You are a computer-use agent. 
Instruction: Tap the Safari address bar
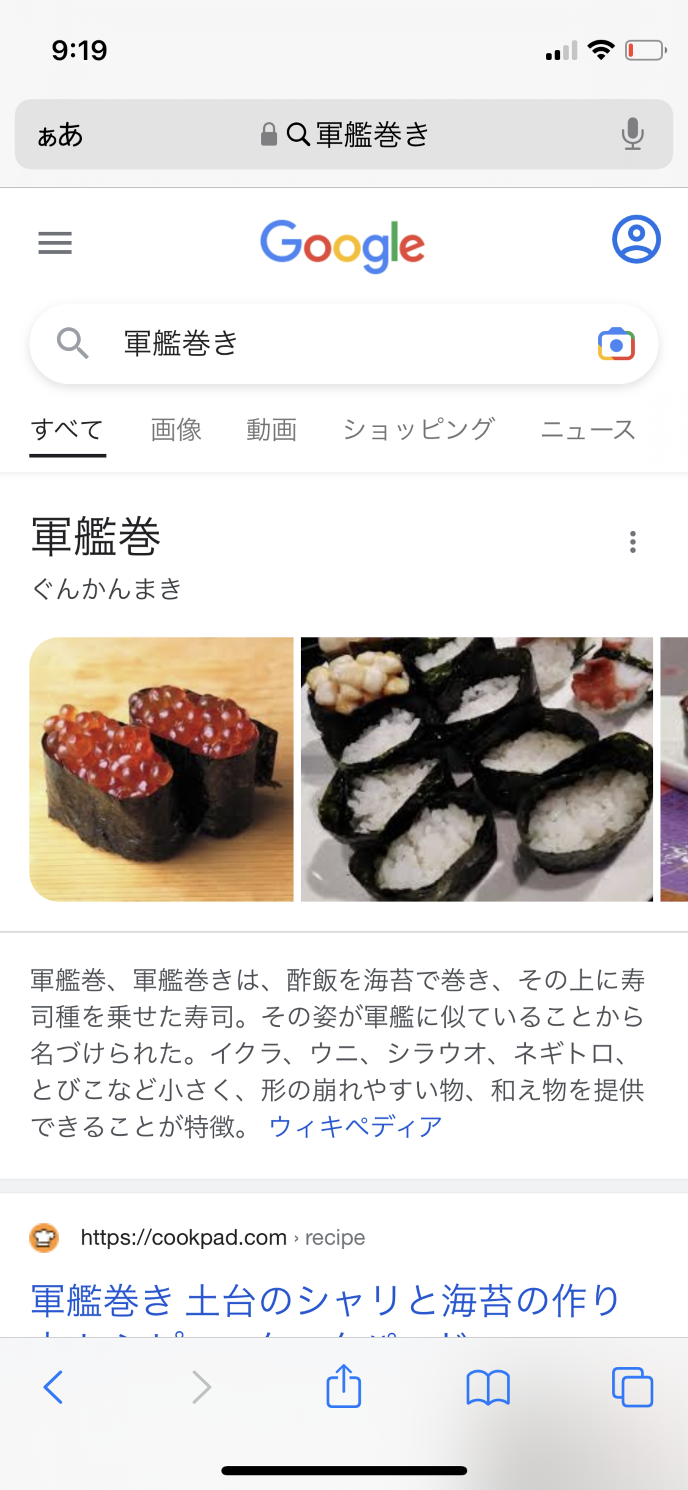click(344, 134)
